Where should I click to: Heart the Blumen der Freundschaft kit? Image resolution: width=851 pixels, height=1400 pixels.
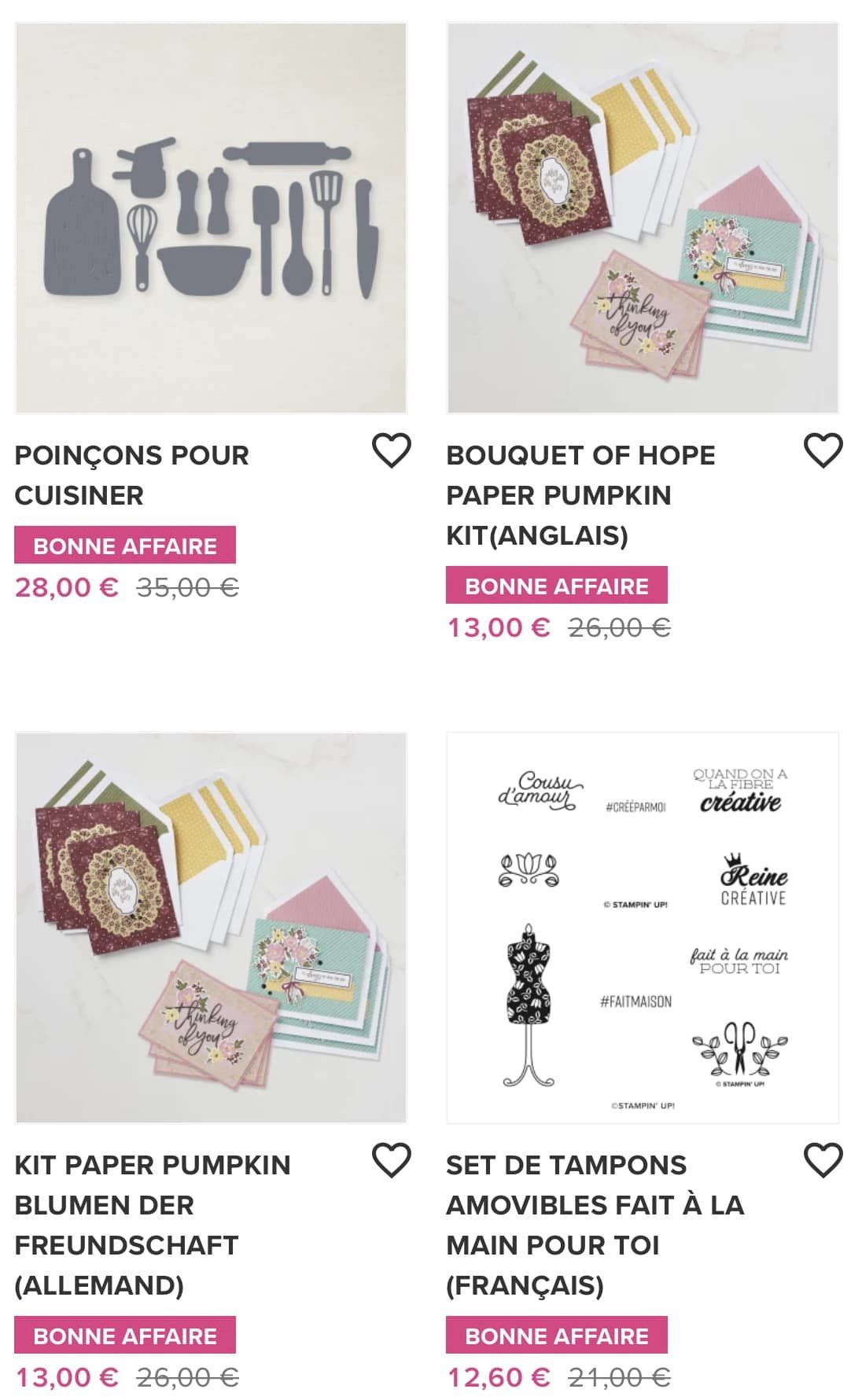[x=391, y=1161]
